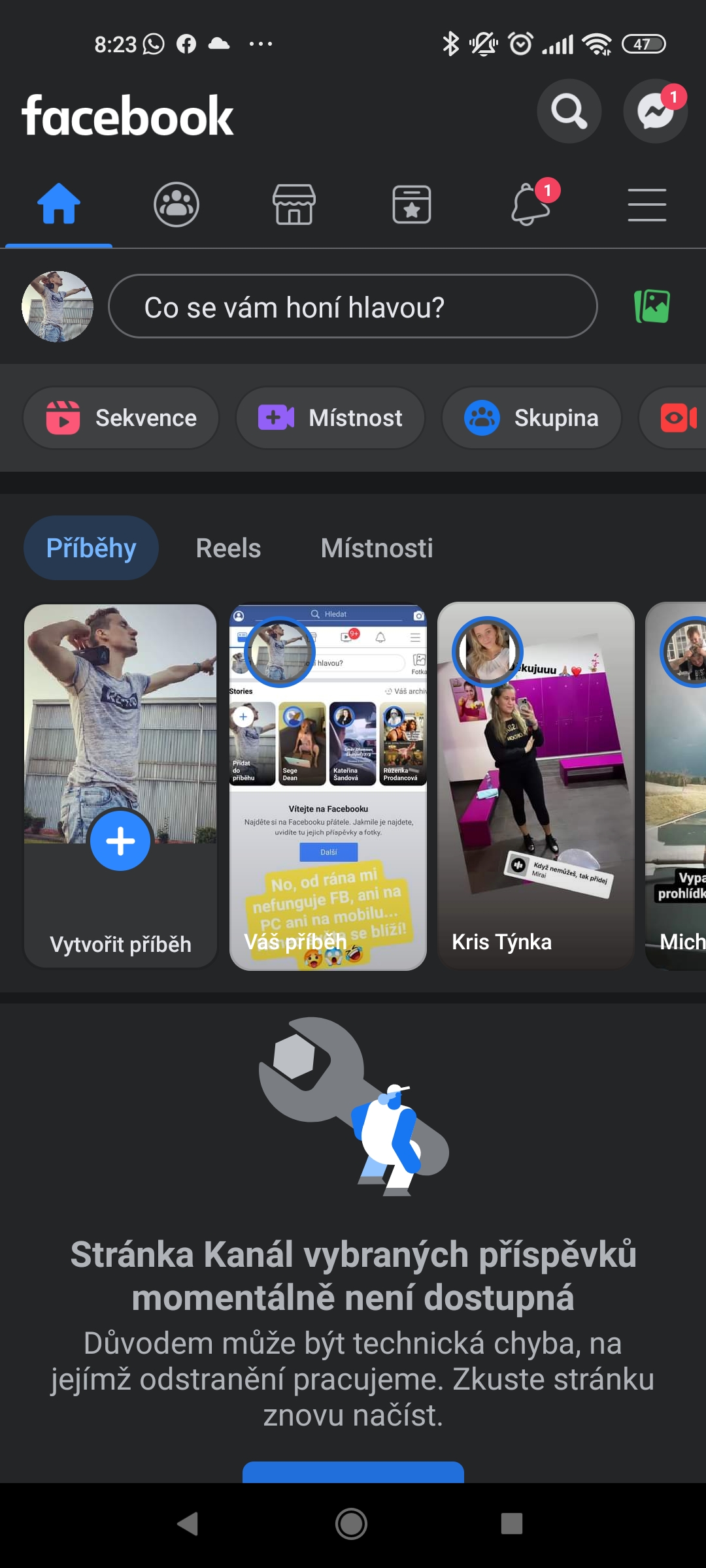706x1568 pixels.
Task: Go back with system back button
Action: pyautogui.click(x=188, y=1524)
